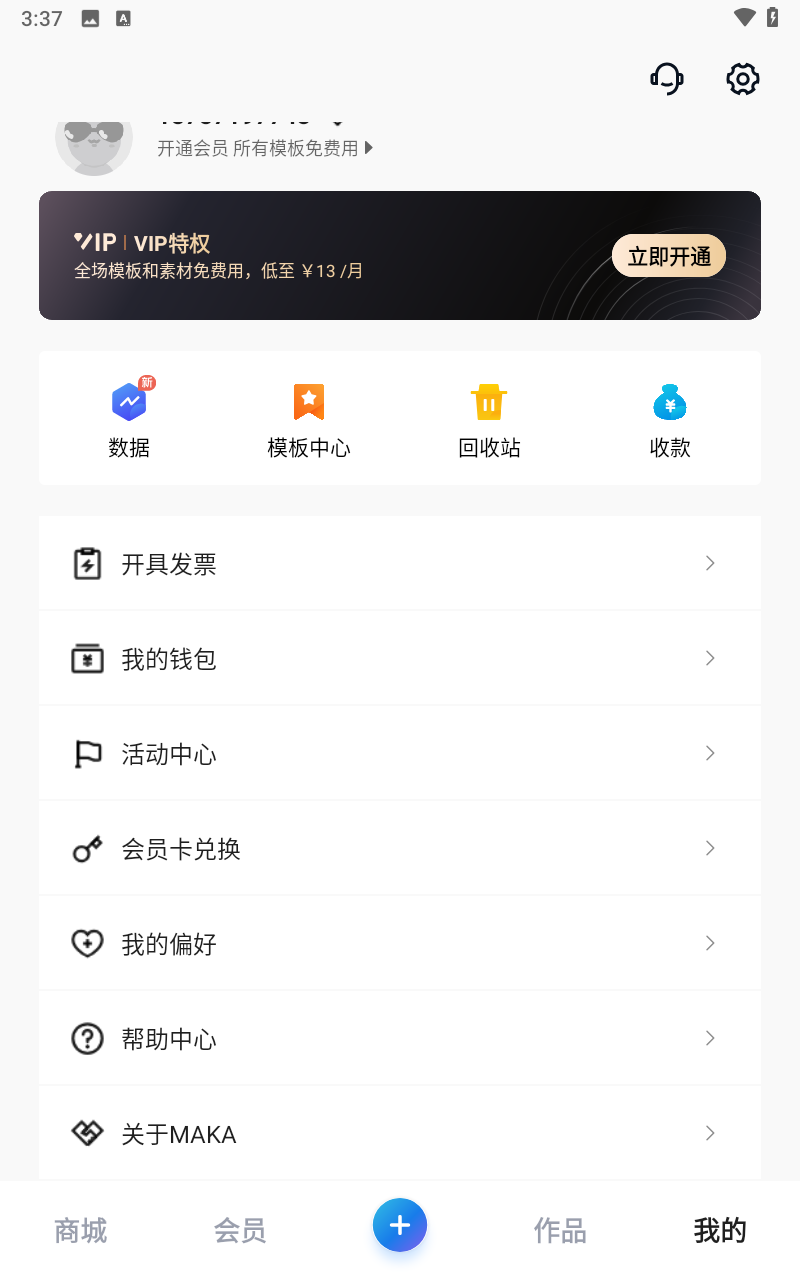The width and height of the screenshot is (800, 1280).
Task: Open 关于MAKA page
Action: (400, 1134)
